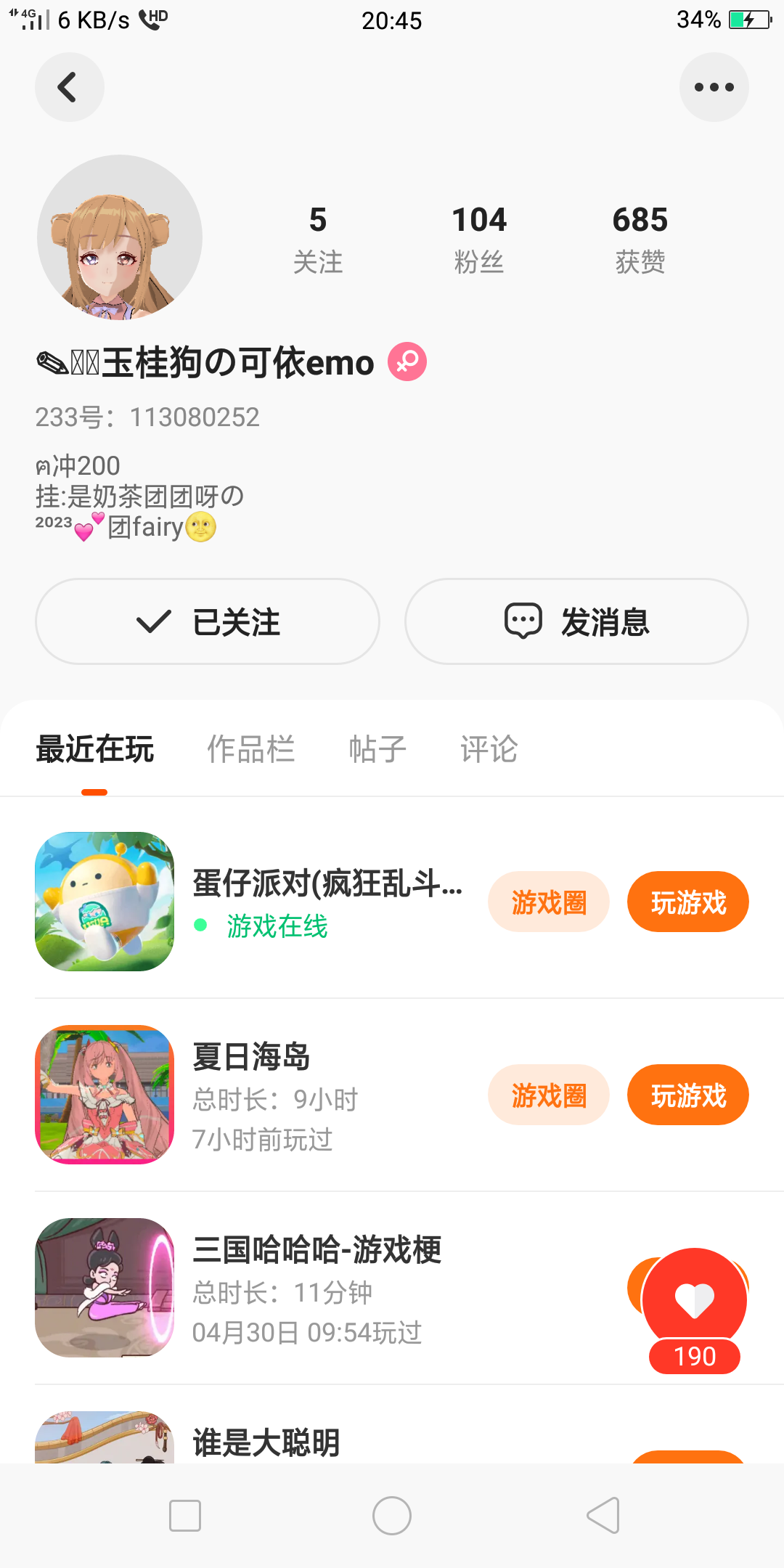Switch to the 帖子 tab
The width and height of the screenshot is (784, 1568).
point(377,749)
